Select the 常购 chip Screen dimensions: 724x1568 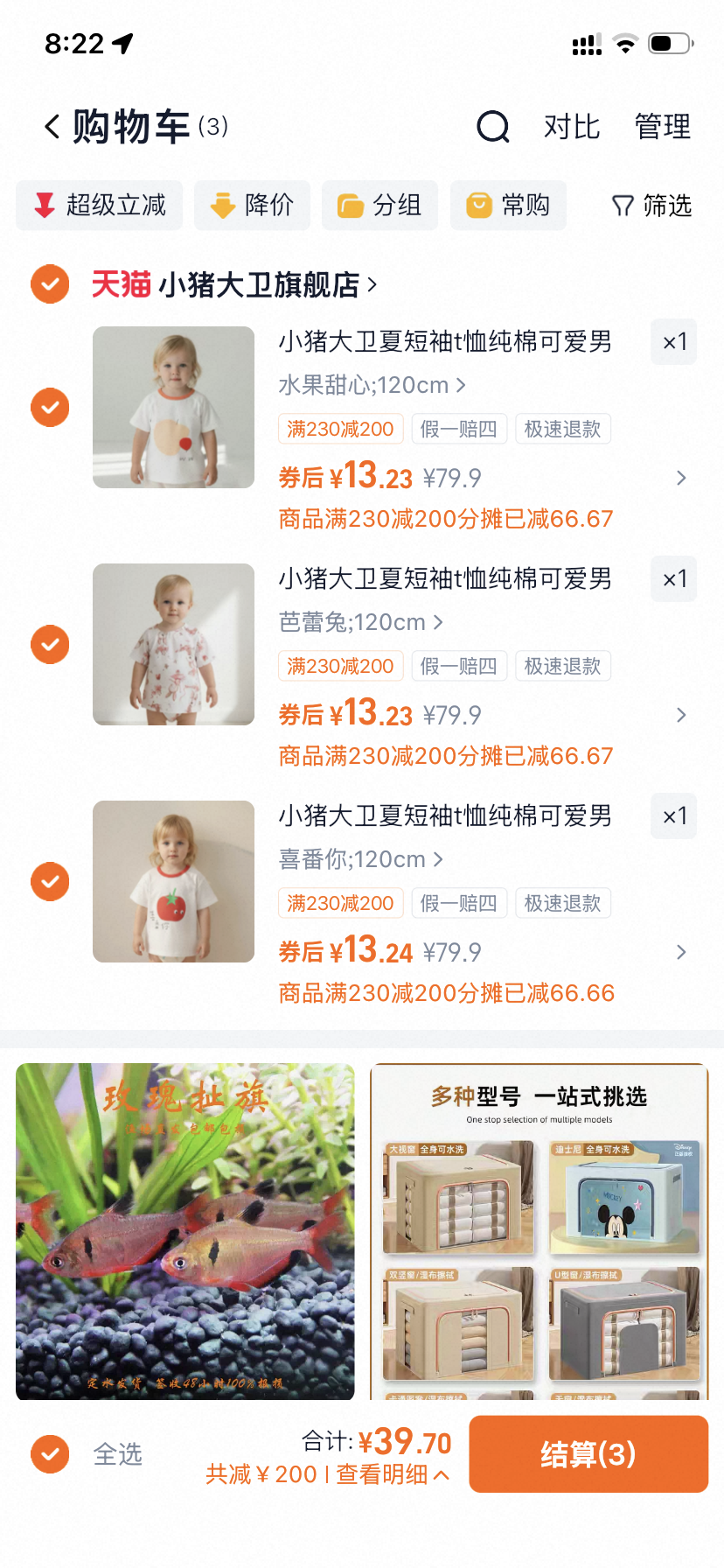click(508, 206)
